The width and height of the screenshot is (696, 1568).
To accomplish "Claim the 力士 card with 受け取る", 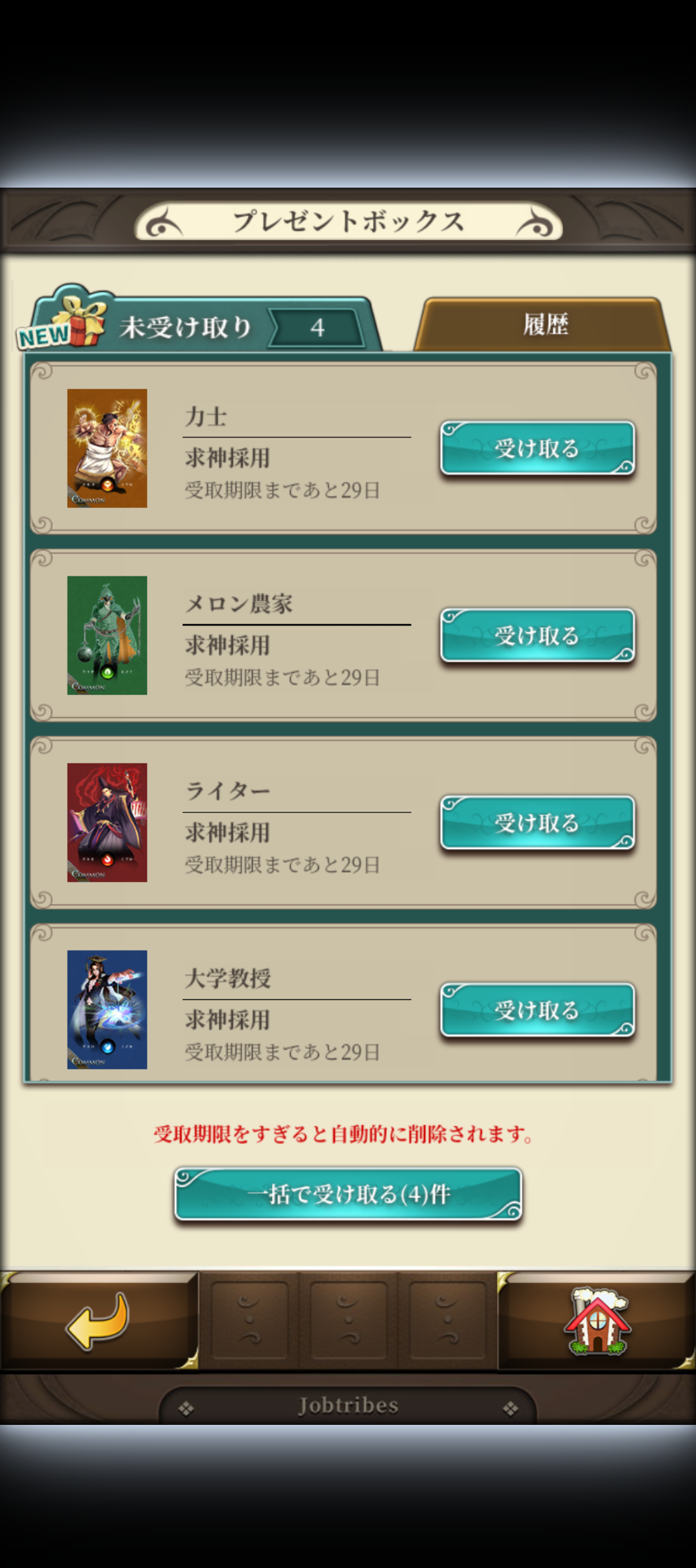I will [x=537, y=448].
